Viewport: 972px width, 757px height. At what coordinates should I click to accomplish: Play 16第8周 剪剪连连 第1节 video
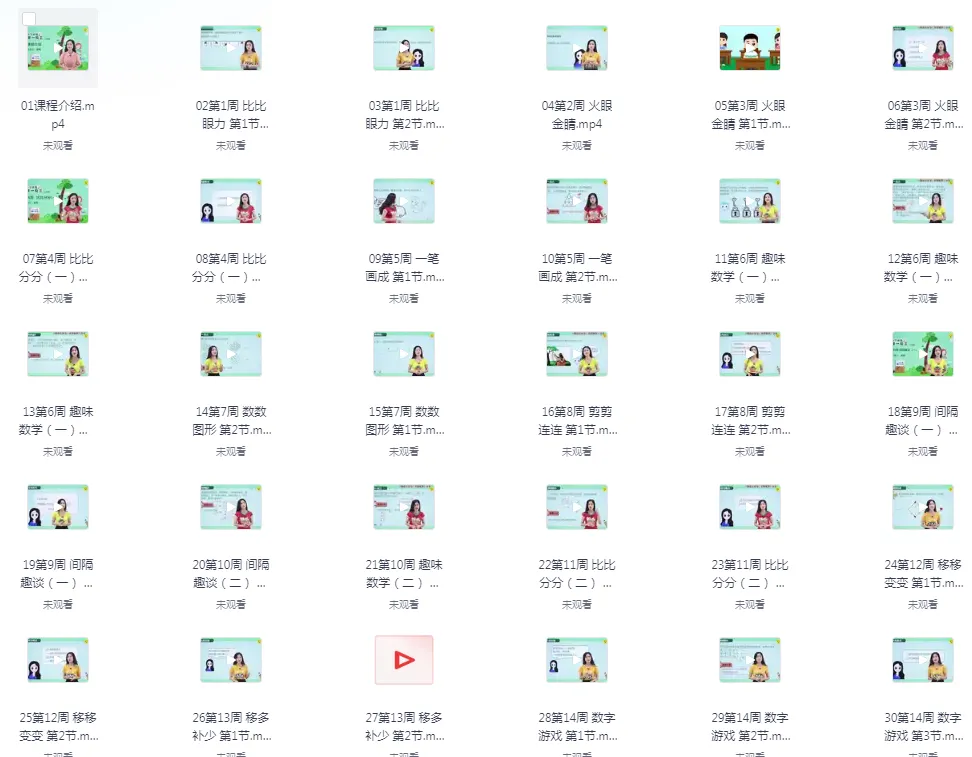pos(577,354)
